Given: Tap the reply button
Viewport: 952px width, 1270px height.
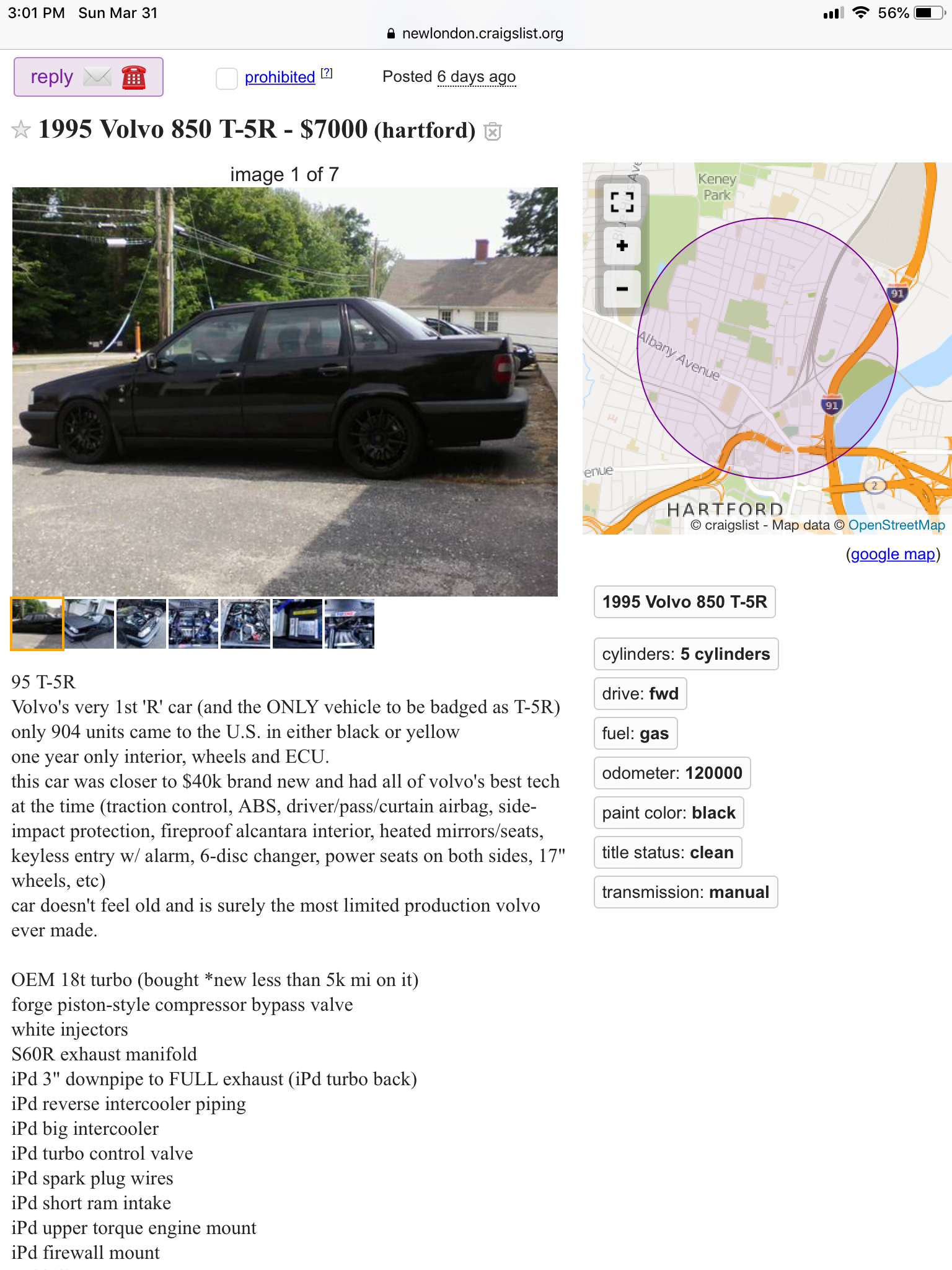Looking at the screenshot, I should click(x=88, y=77).
